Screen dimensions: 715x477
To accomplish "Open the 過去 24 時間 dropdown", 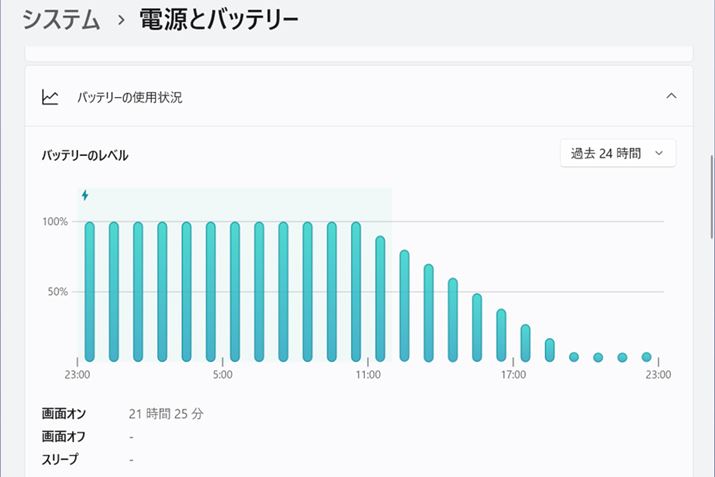I will [x=617, y=154].
